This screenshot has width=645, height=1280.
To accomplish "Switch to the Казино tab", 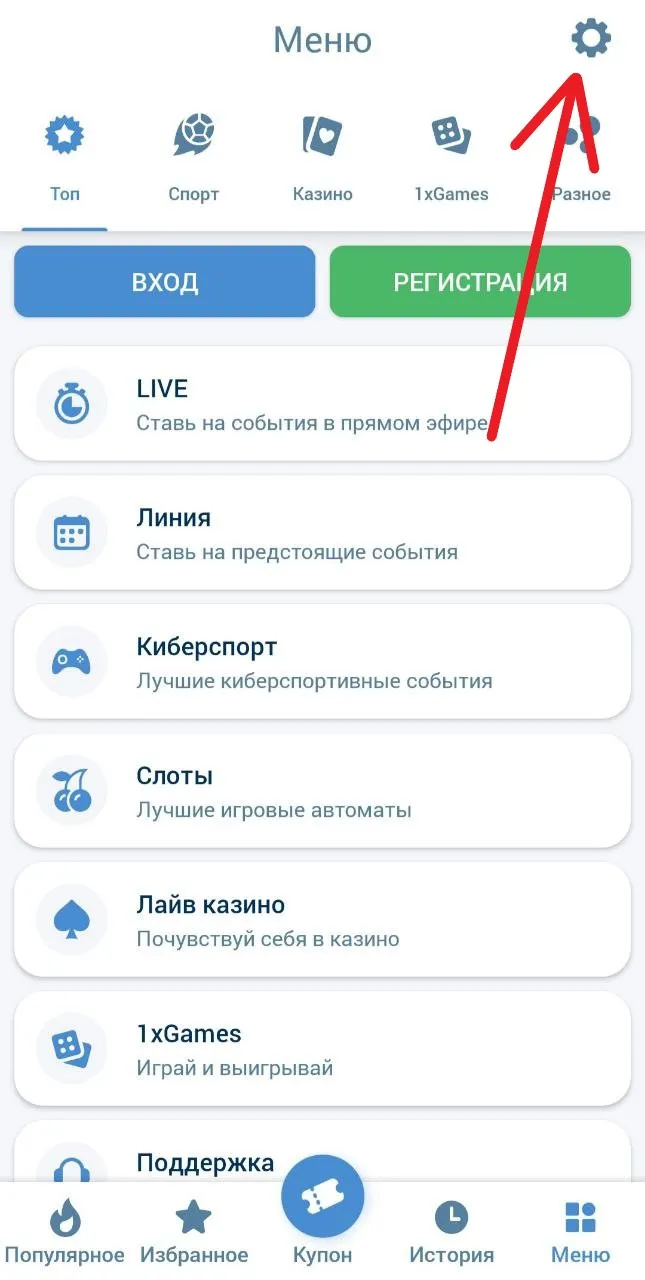I will pyautogui.click(x=322, y=160).
